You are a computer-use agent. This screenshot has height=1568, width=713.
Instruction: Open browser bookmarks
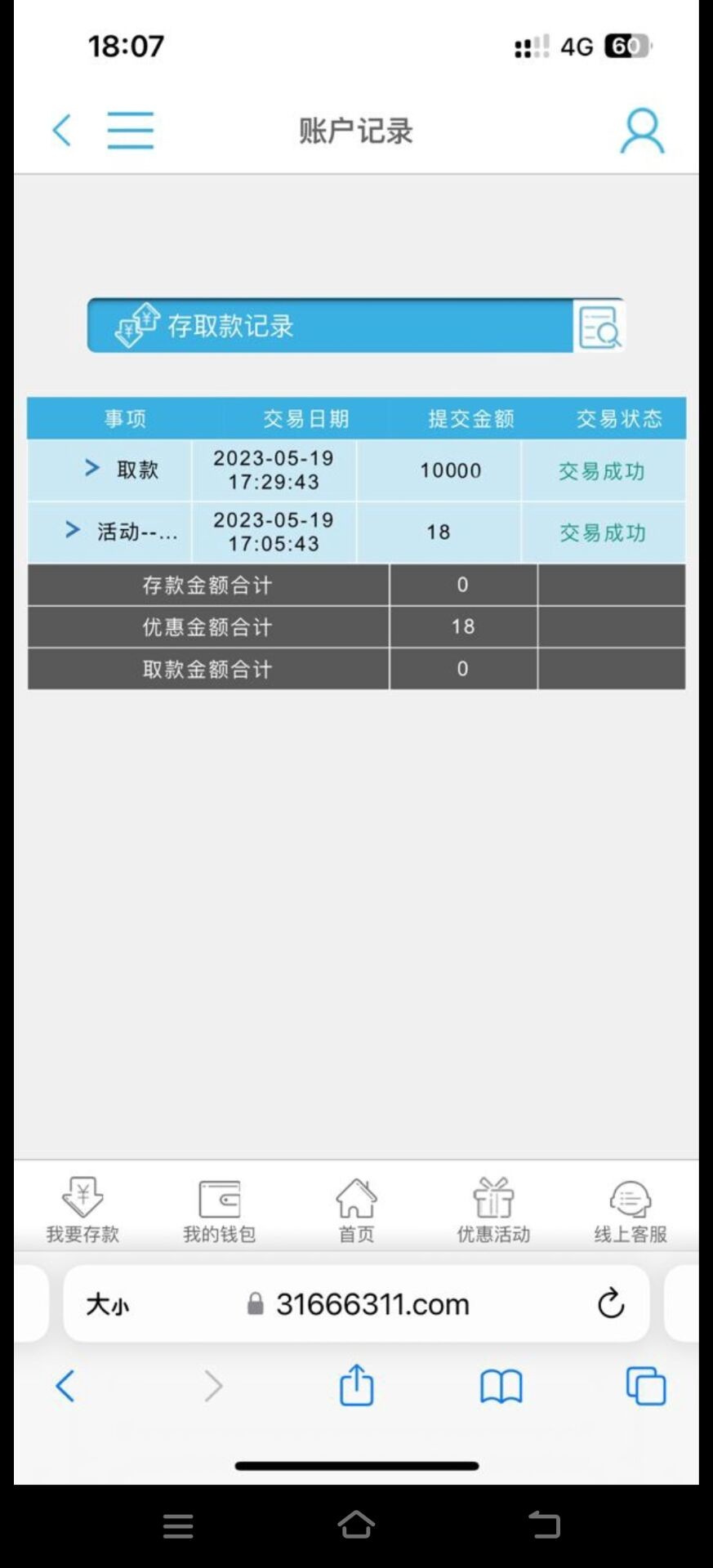click(x=501, y=1386)
